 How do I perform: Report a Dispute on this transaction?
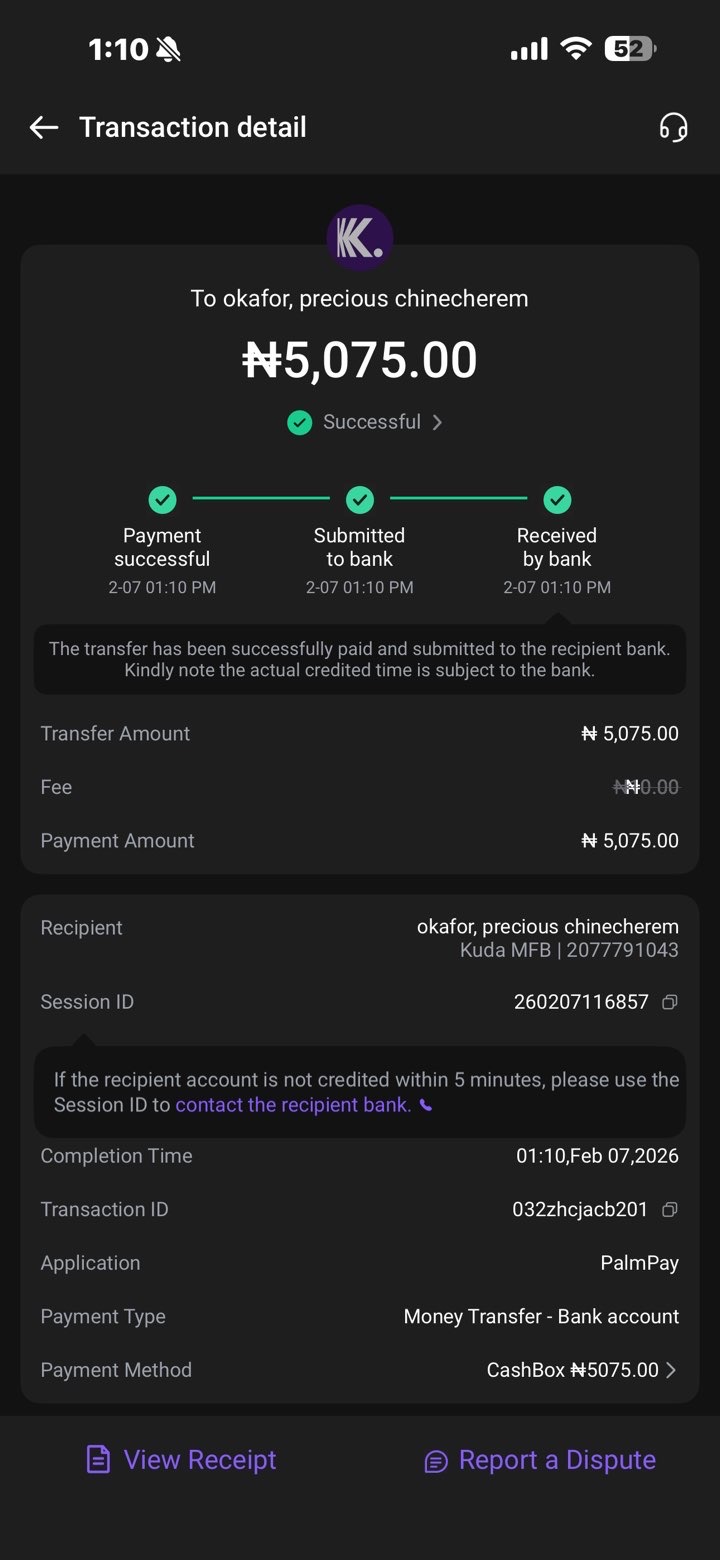(x=540, y=1460)
